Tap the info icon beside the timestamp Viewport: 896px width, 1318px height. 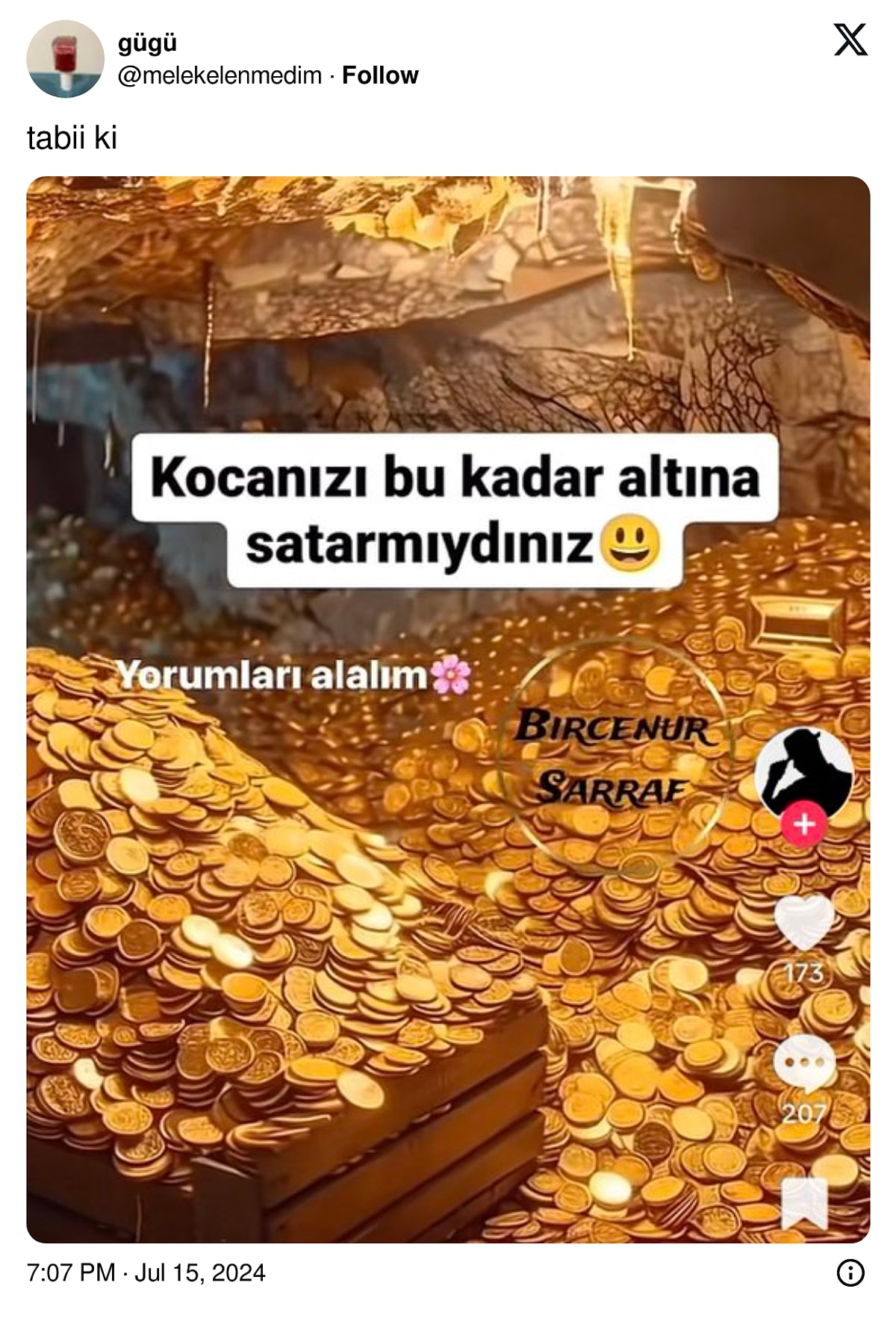click(x=850, y=1272)
